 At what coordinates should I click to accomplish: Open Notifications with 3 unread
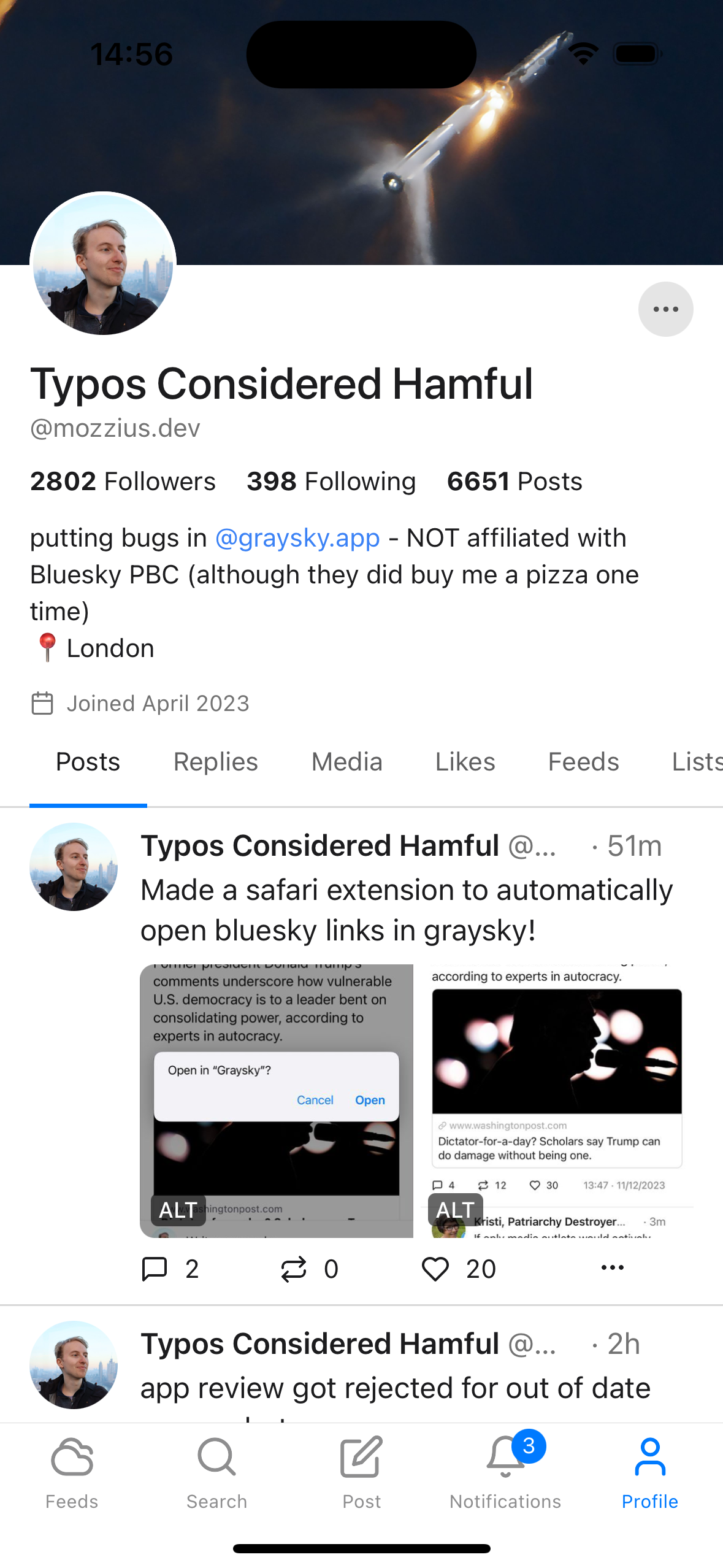[505, 1472]
